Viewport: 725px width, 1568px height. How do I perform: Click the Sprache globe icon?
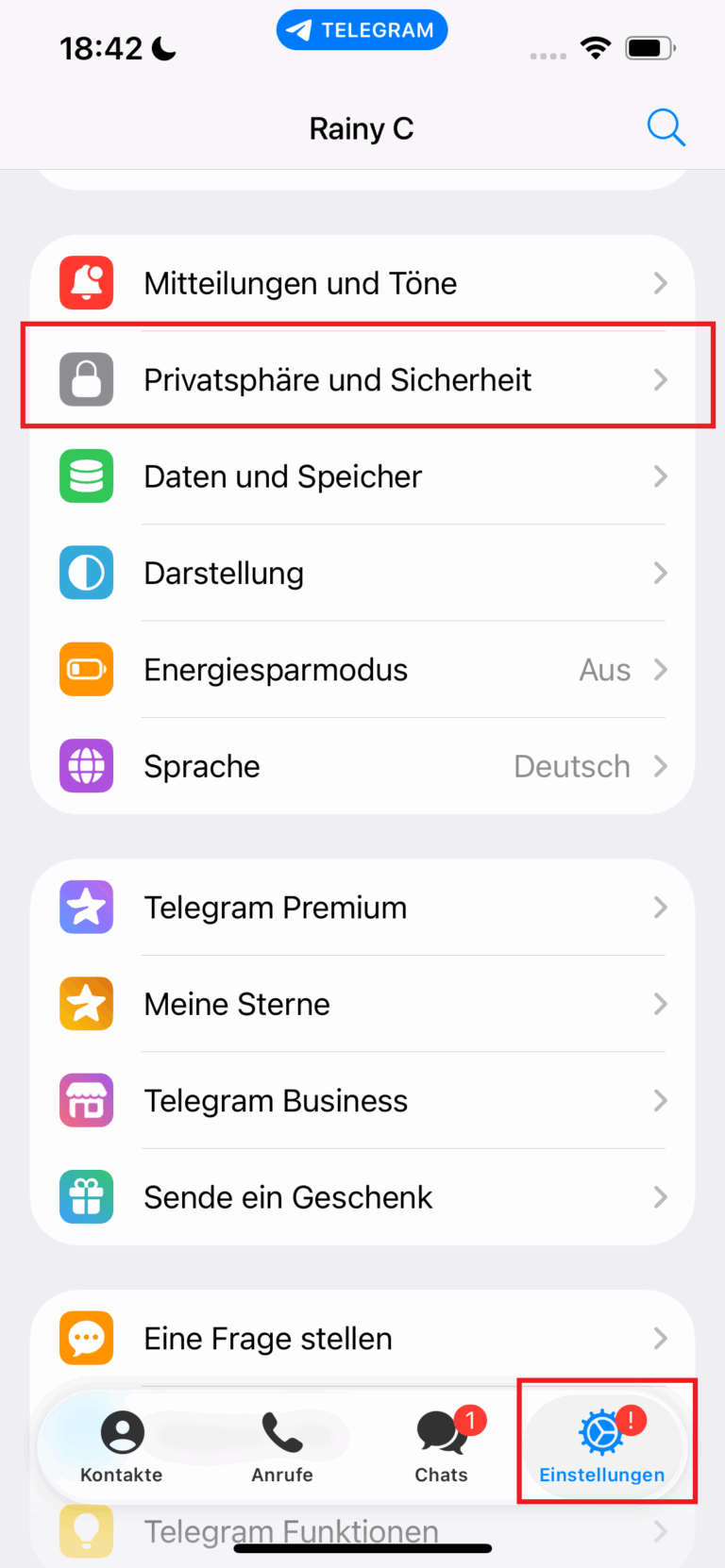coord(86,766)
